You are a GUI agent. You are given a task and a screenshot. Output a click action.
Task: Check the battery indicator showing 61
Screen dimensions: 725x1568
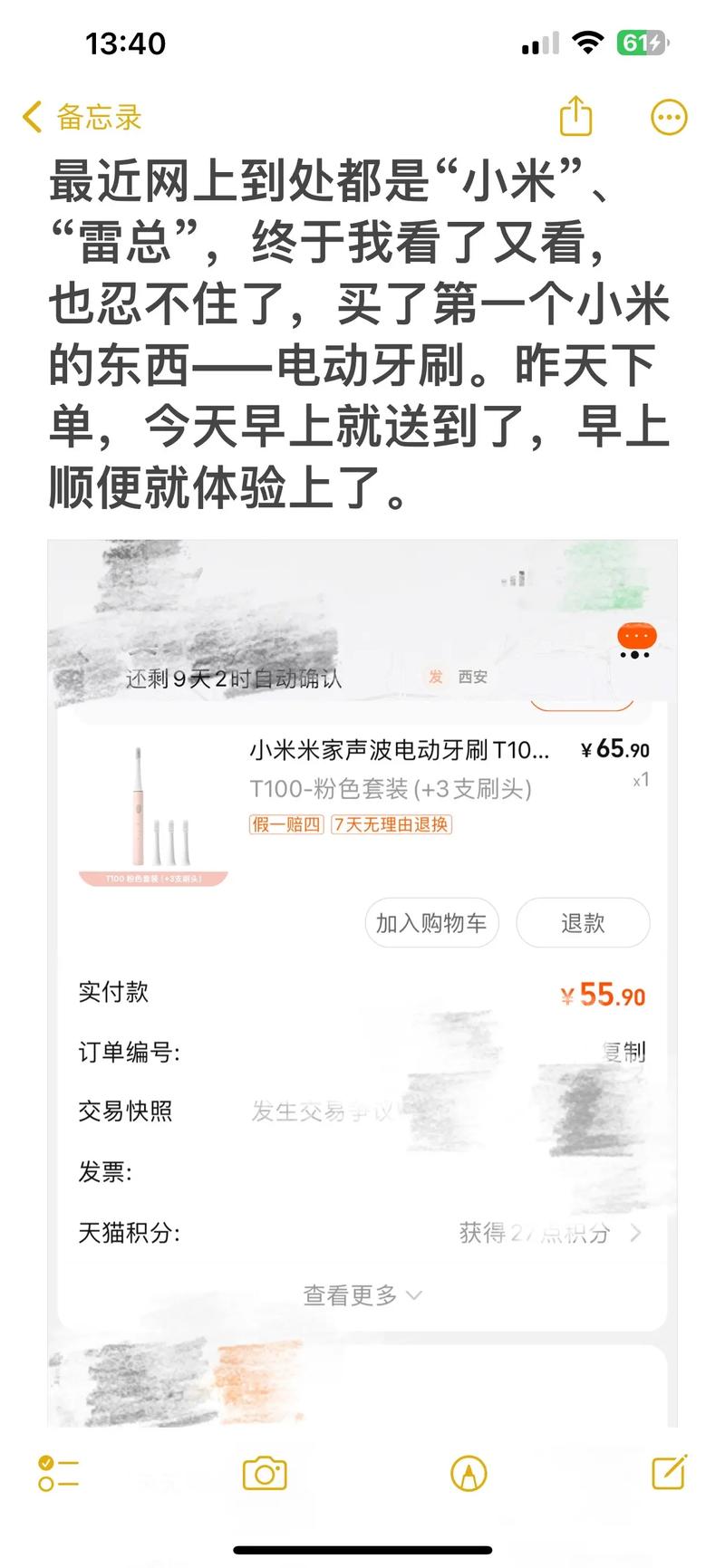coord(643,42)
